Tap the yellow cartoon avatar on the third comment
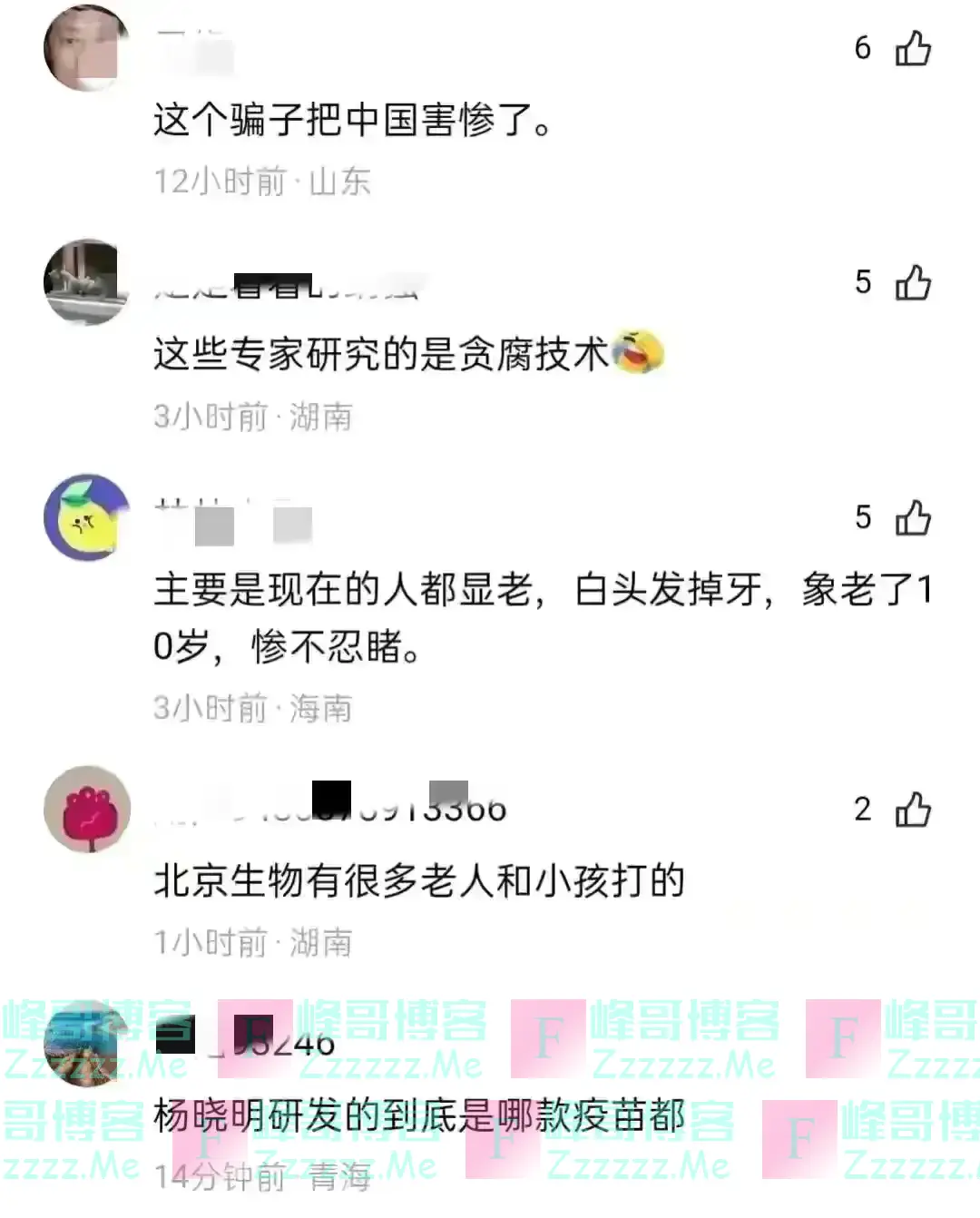The width and height of the screenshot is (980, 1218). click(x=86, y=519)
